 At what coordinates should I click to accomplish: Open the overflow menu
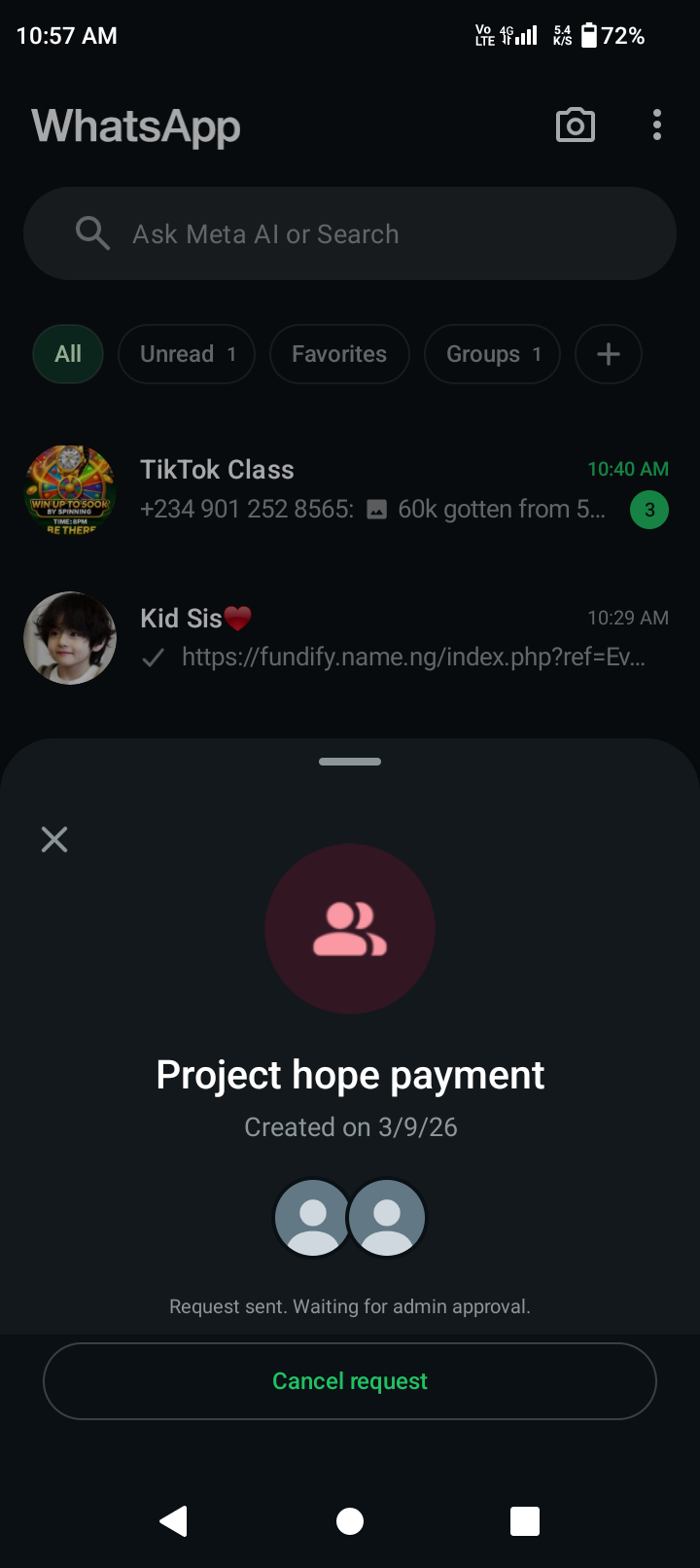pos(657,125)
